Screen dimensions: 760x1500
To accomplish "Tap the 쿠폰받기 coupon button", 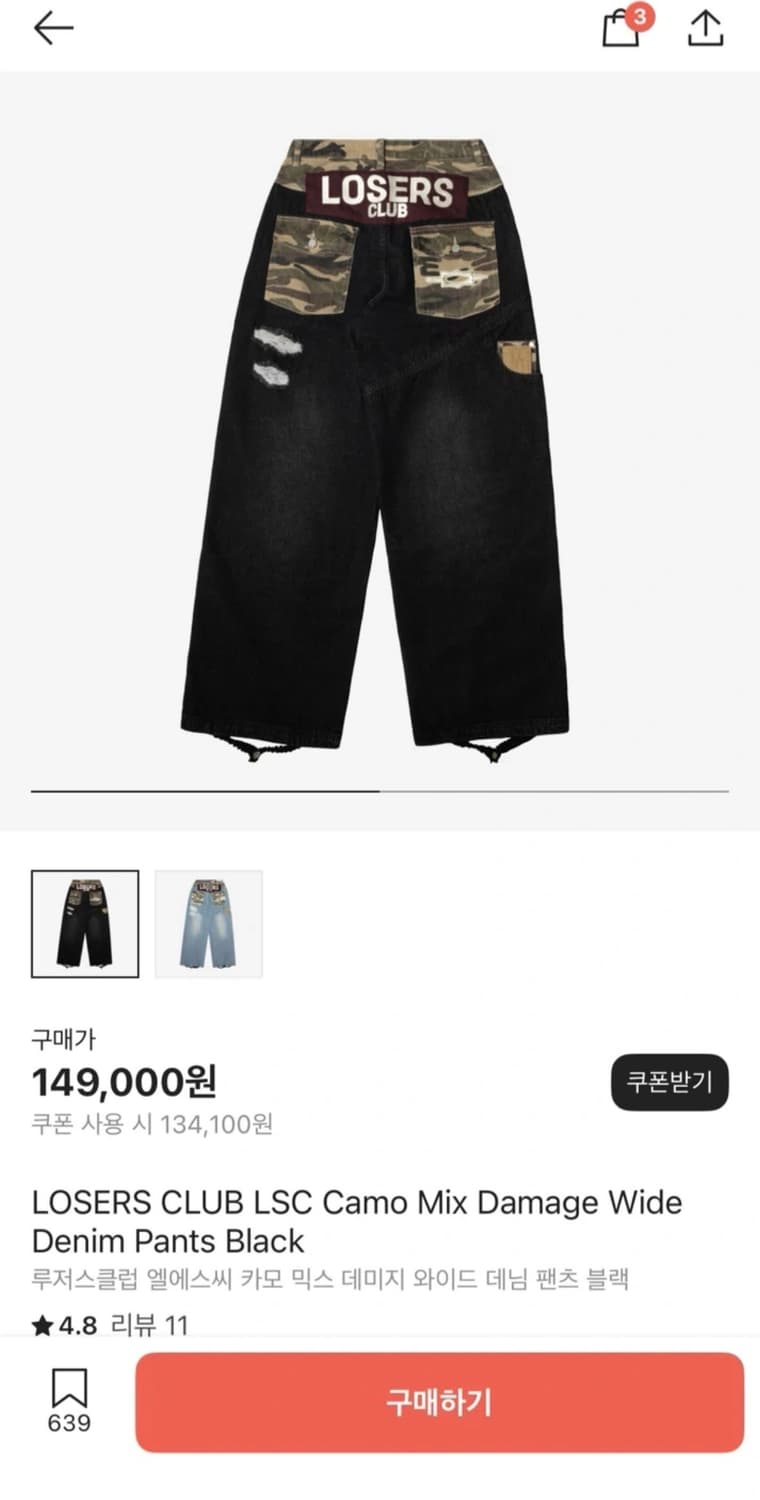I will pyautogui.click(x=669, y=1082).
